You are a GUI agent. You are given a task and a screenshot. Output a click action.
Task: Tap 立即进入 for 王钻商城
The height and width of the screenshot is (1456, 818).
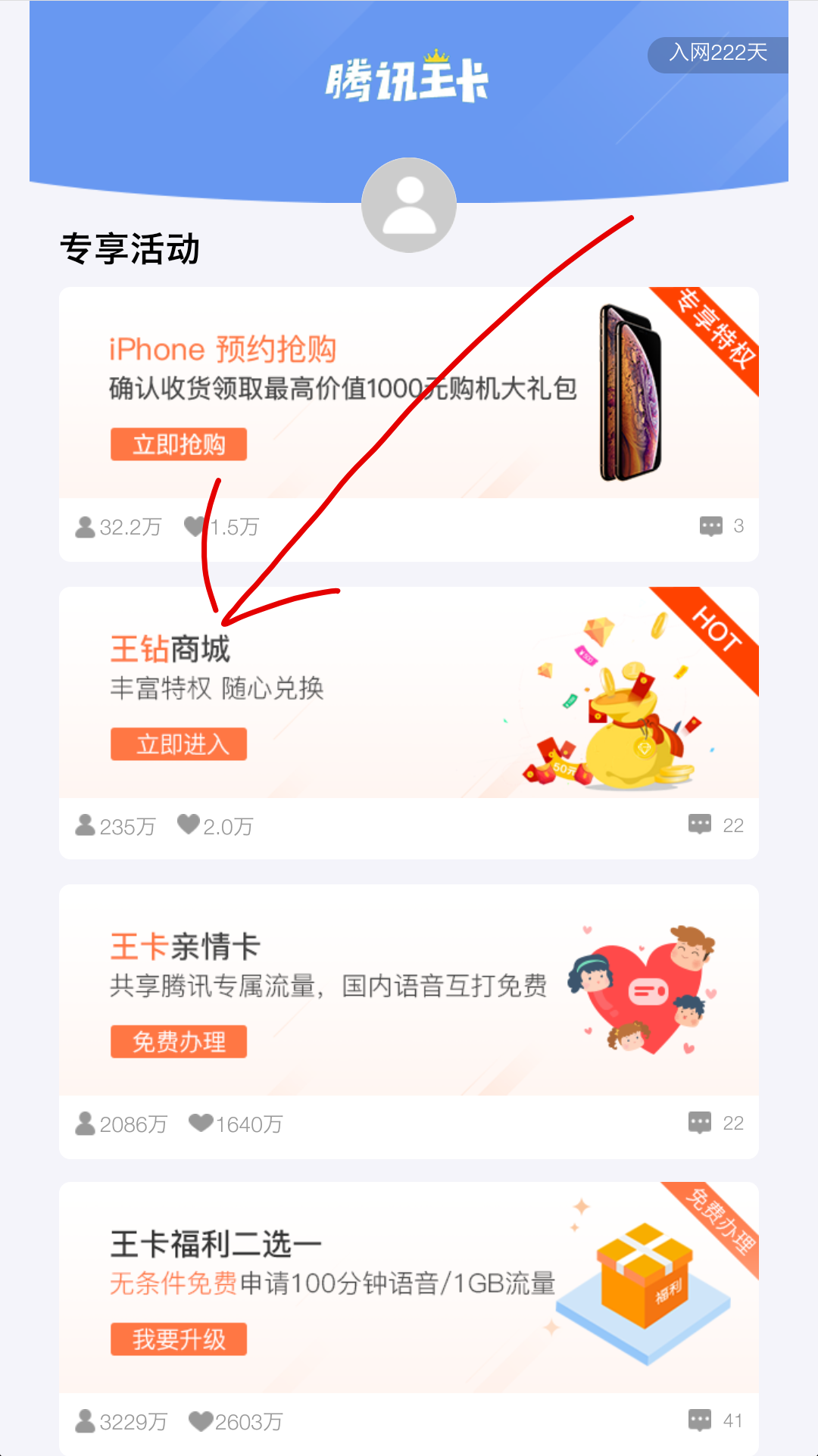(179, 744)
